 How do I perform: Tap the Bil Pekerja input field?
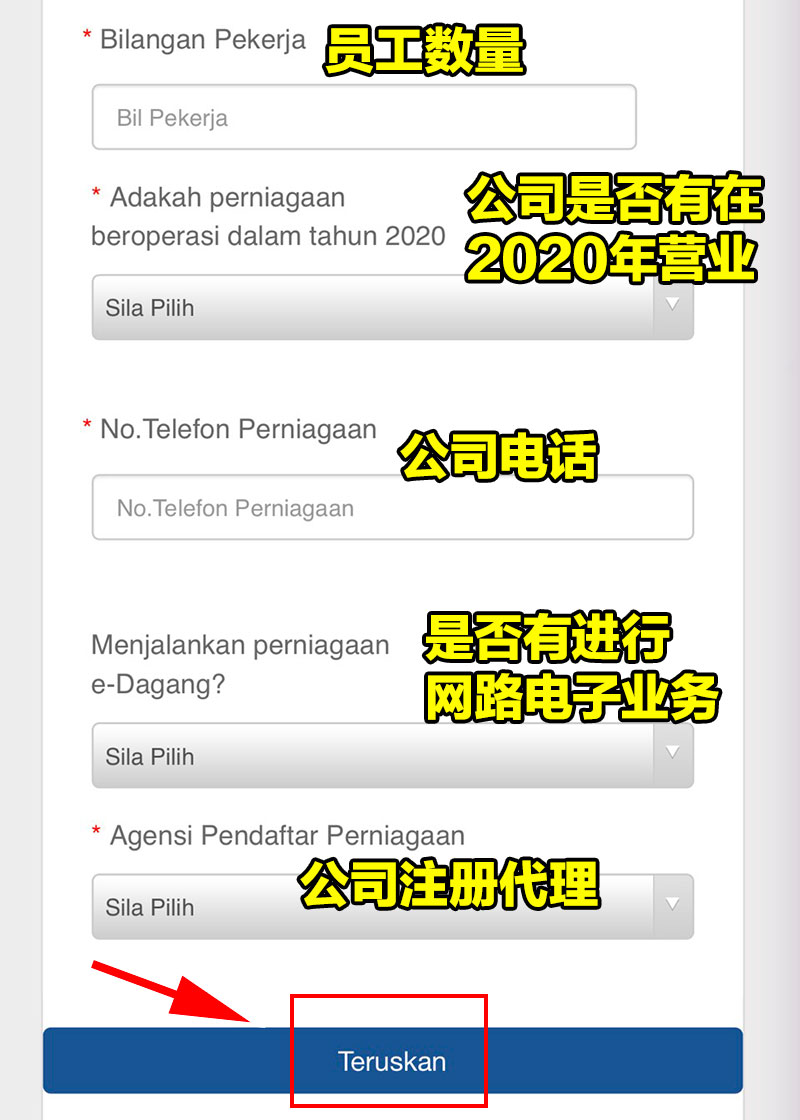pos(364,118)
